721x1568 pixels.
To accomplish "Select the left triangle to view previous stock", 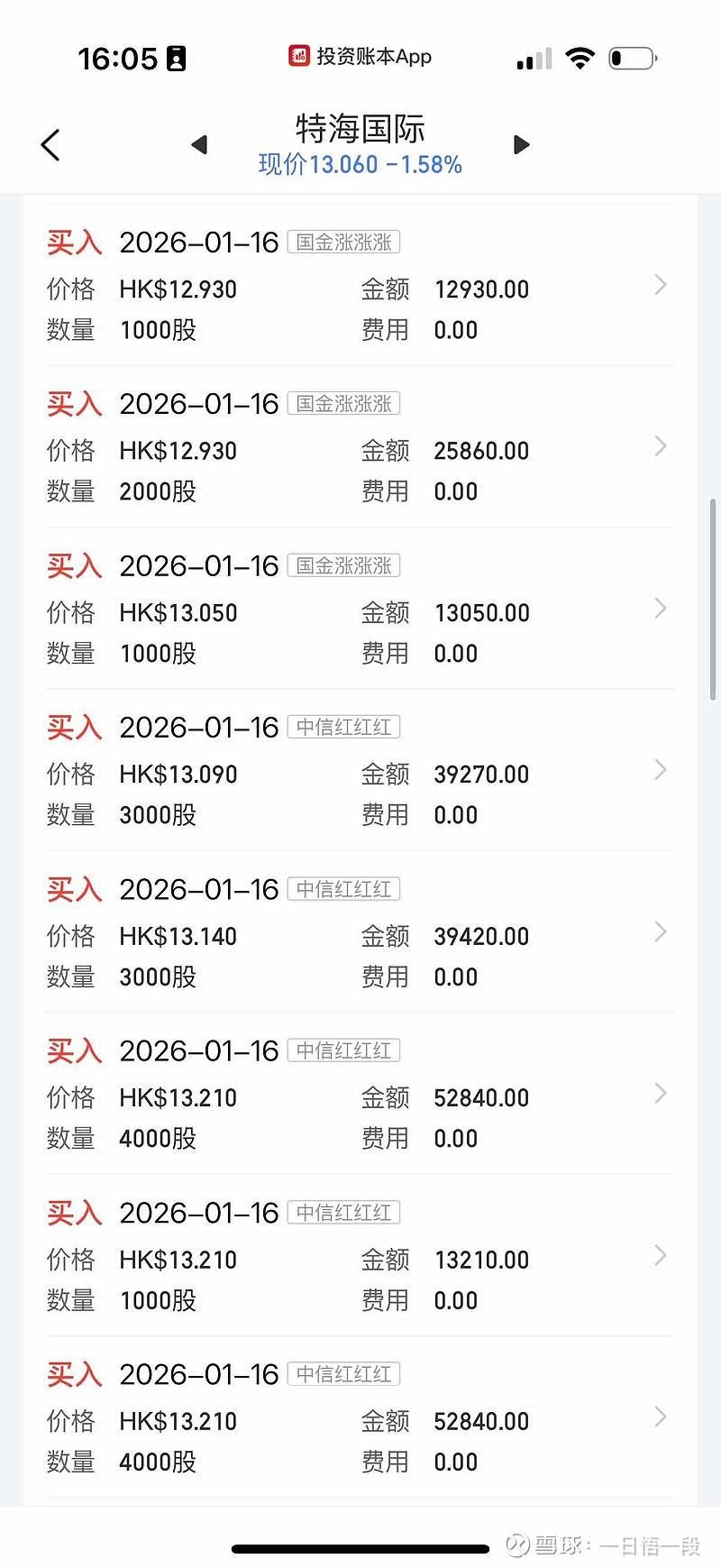I will [x=198, y=144].
